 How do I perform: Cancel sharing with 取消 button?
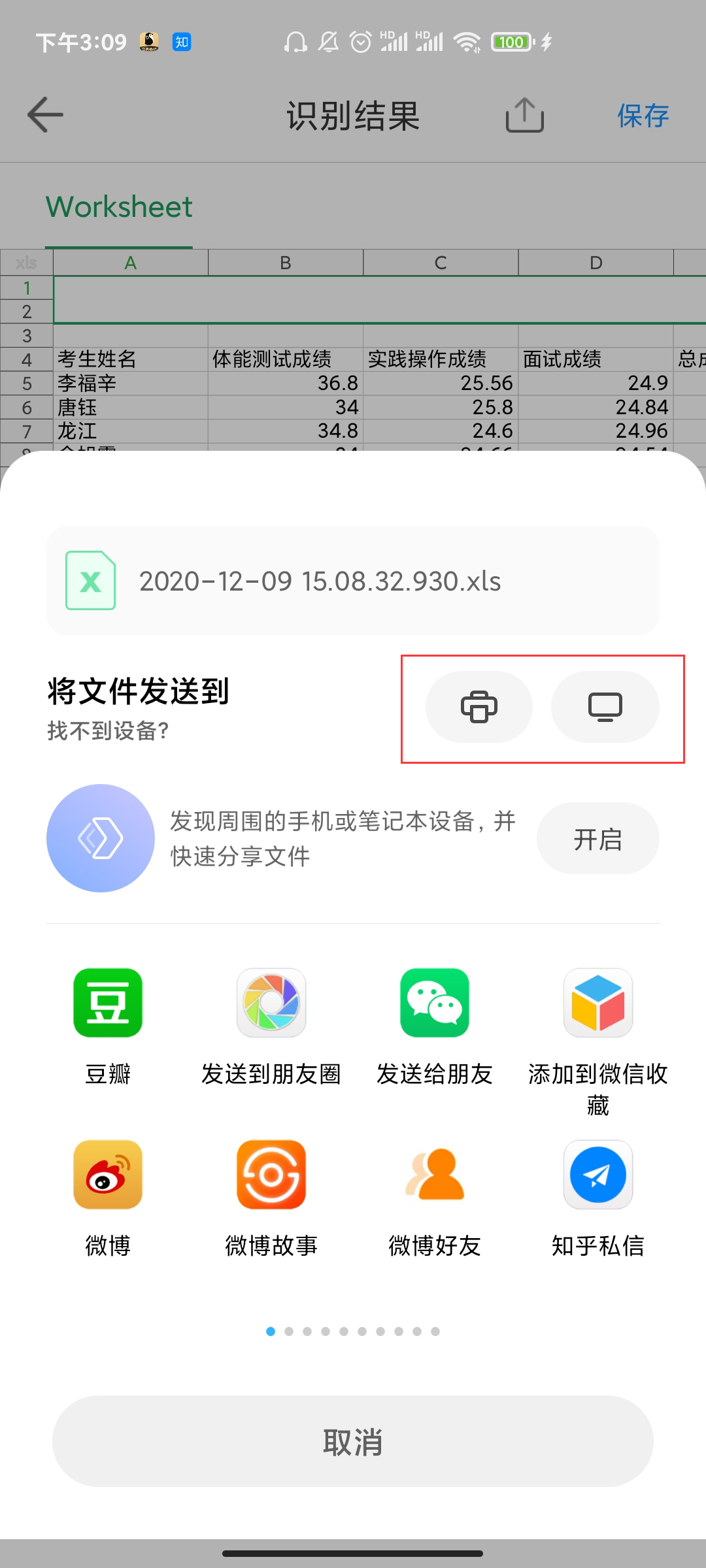353,1441
